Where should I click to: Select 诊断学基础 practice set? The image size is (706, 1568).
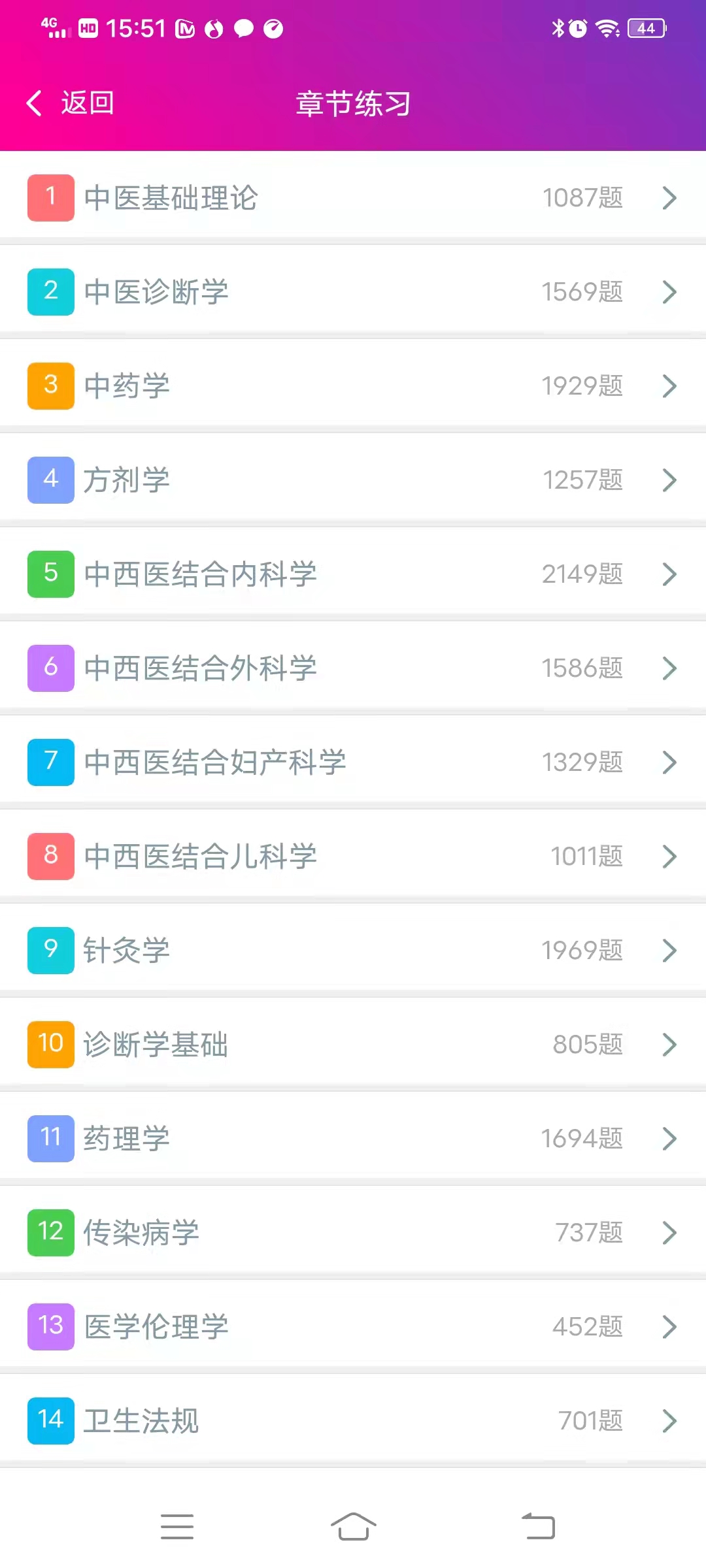click(353, 1045)
